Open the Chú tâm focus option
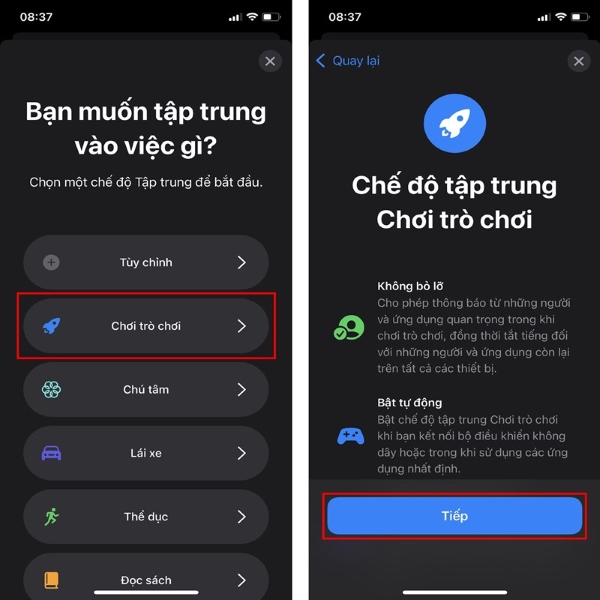Viewport: 600px width, 600px height. [146, 389]
